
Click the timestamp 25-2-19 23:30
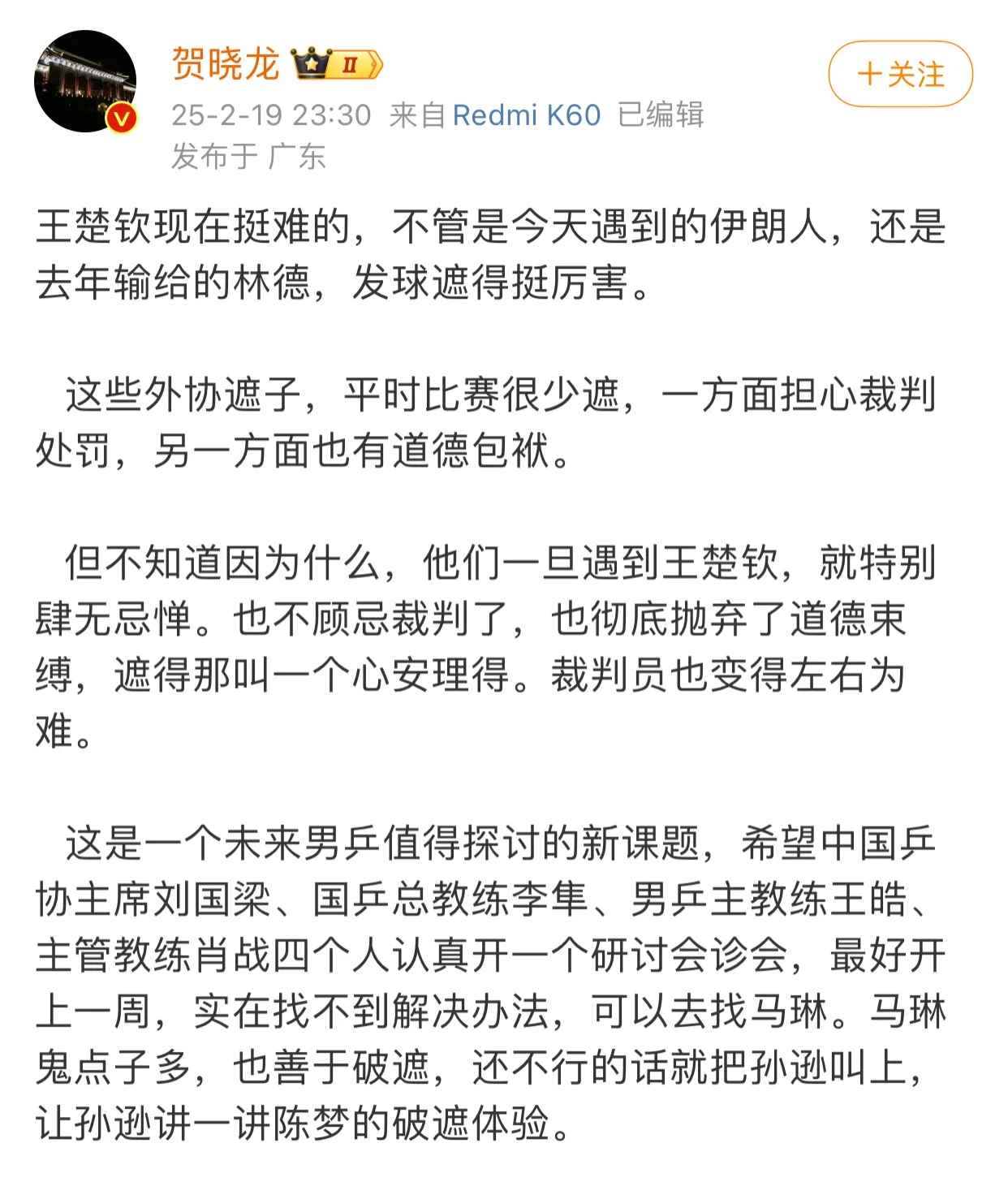271,116
